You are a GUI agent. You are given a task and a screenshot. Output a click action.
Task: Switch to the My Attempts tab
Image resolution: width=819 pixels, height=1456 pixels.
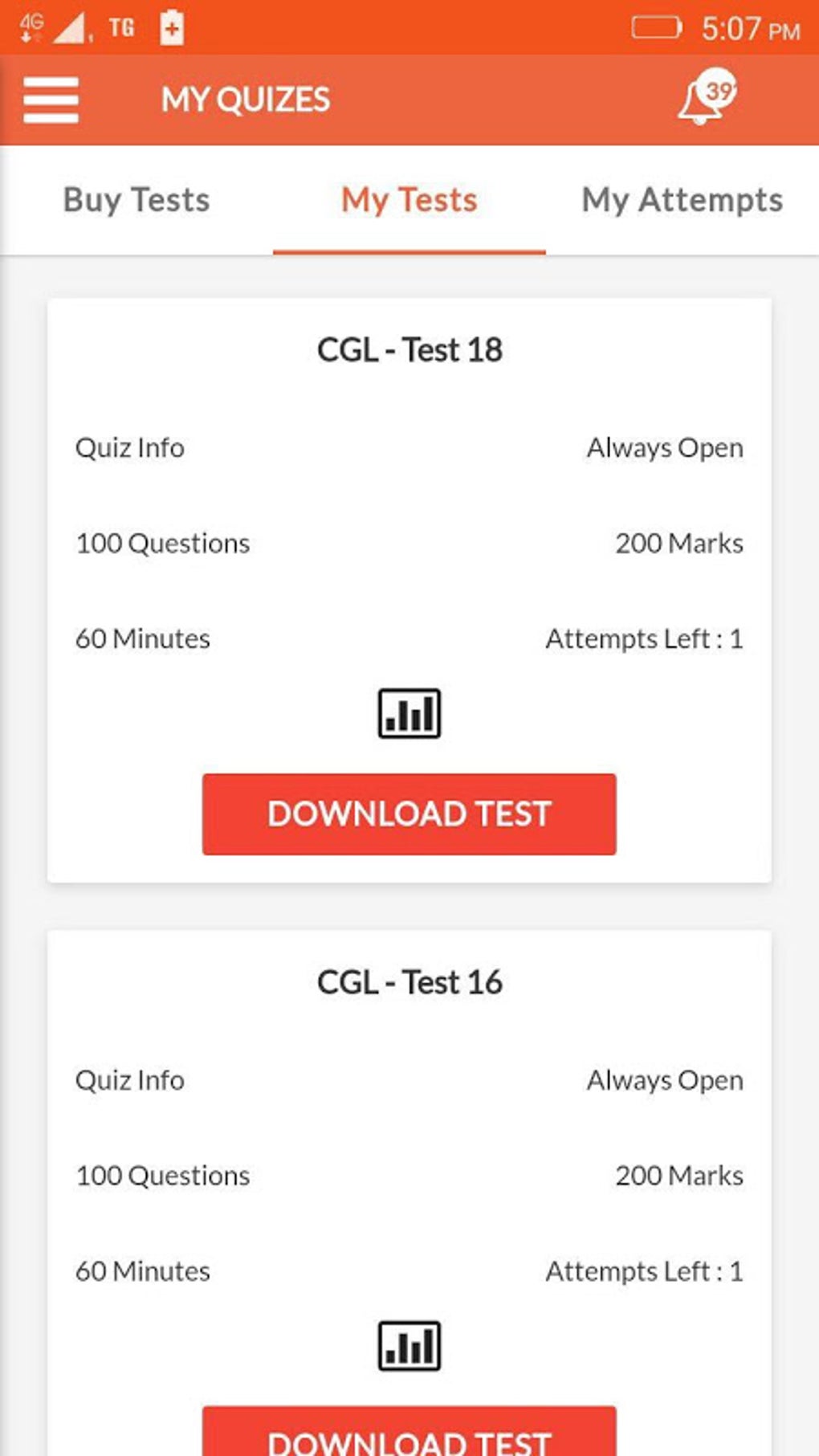tap(682, 200)
